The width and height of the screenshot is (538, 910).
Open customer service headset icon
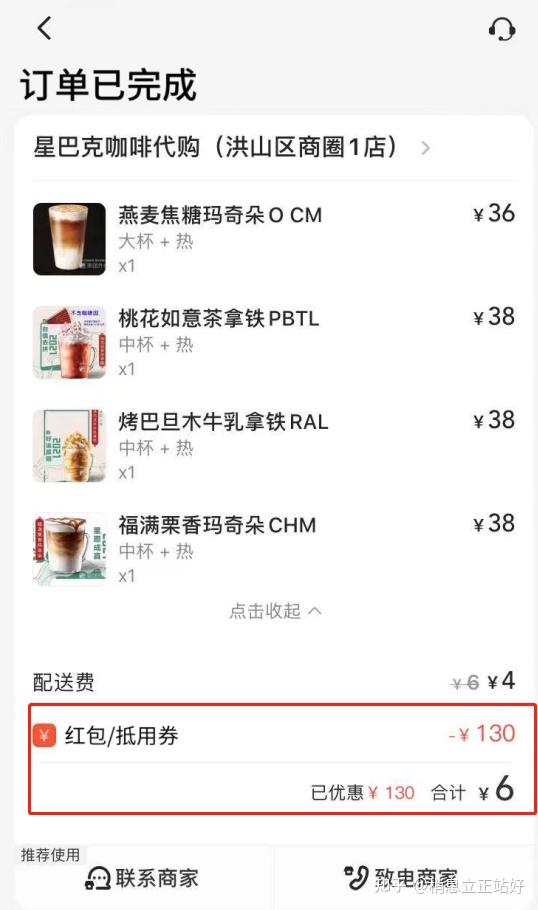(501, 28)
